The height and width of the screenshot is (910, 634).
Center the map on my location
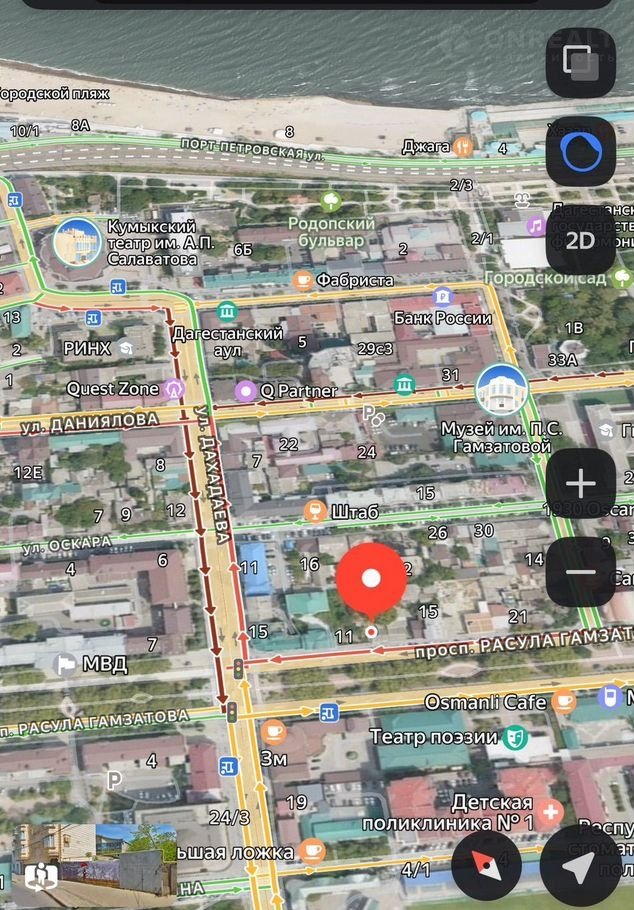coord(580,866)
